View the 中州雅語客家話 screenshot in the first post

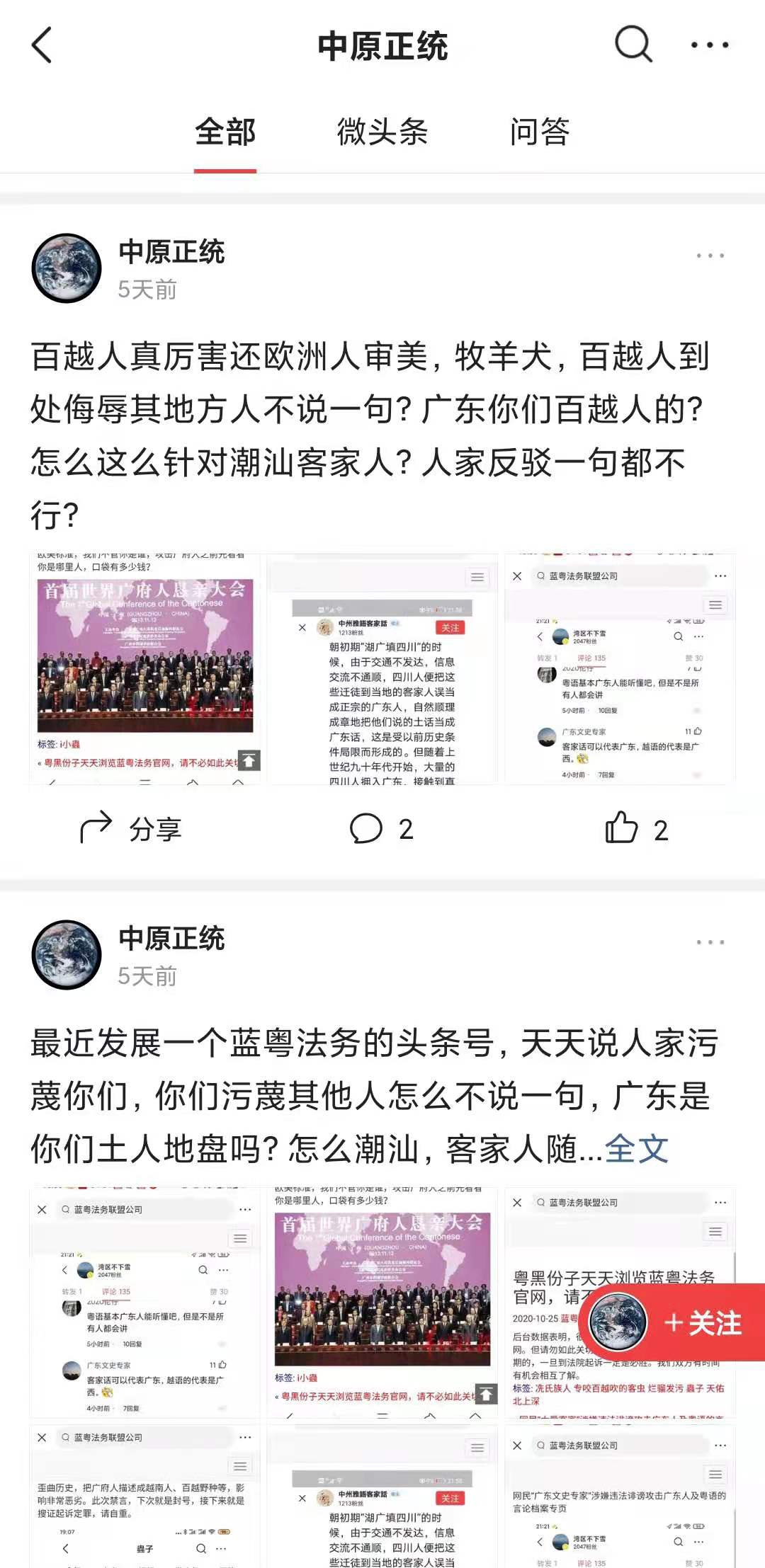[x=382, y=669]
